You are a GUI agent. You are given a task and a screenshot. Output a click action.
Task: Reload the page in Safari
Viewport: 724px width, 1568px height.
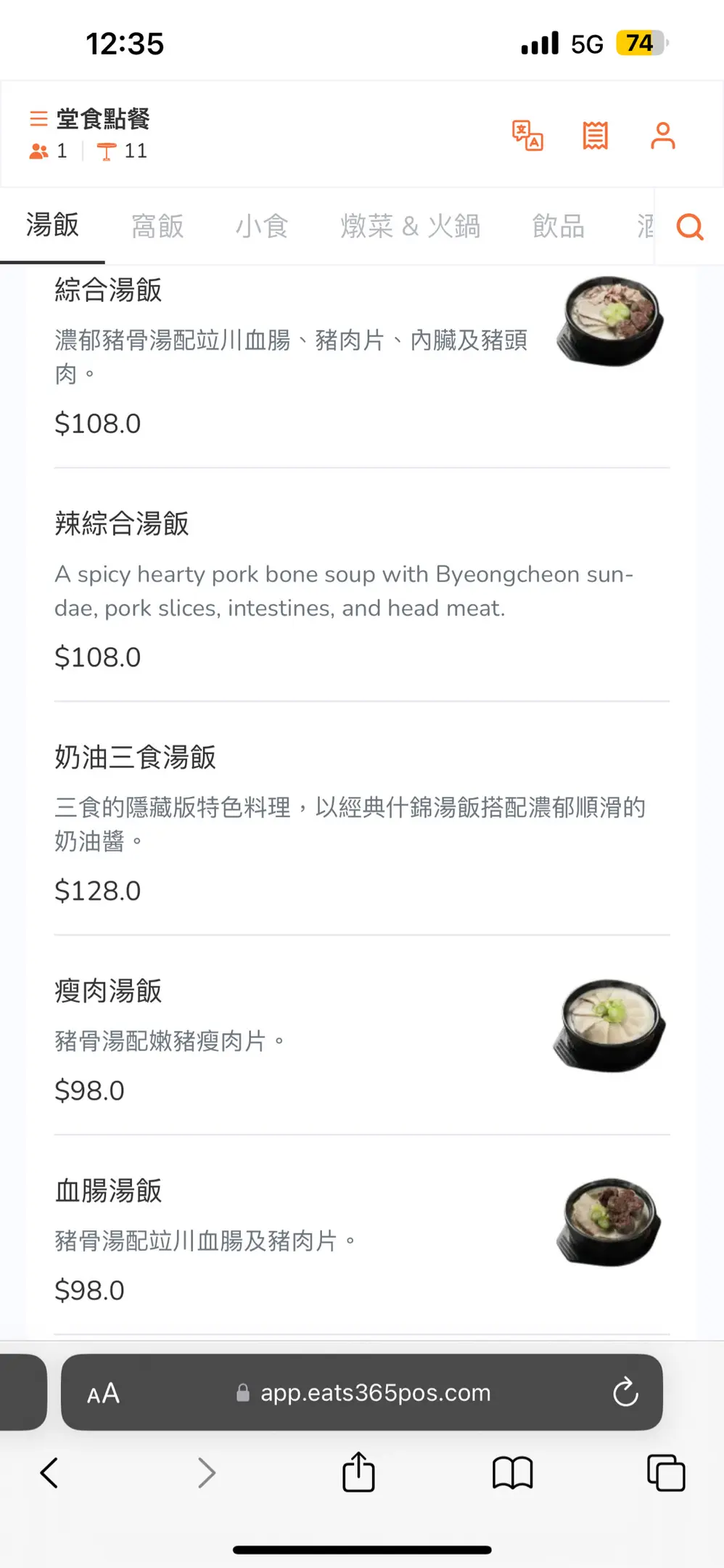click(625, 1392)
